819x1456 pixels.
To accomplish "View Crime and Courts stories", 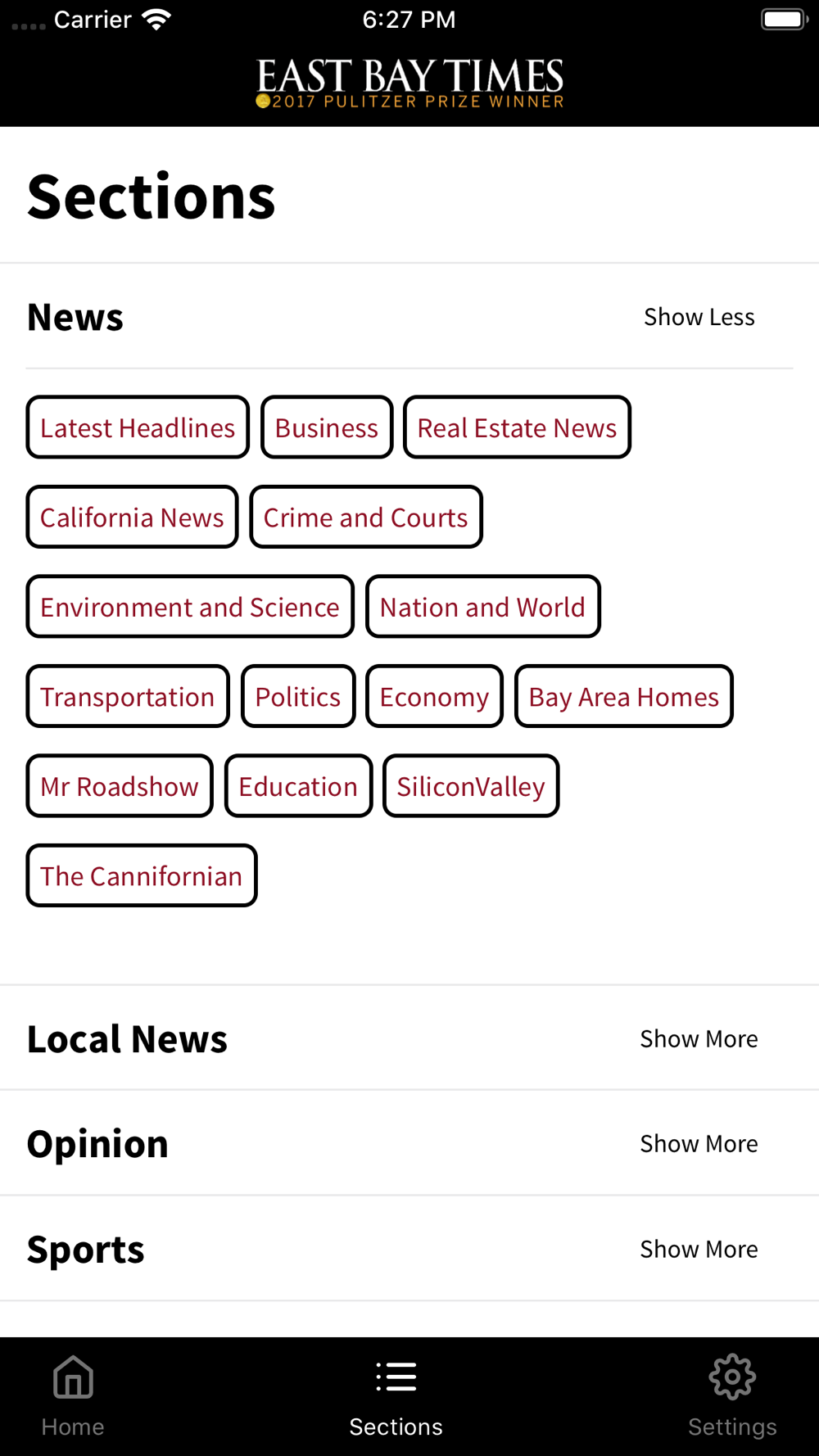I will [x=365, y=518].
